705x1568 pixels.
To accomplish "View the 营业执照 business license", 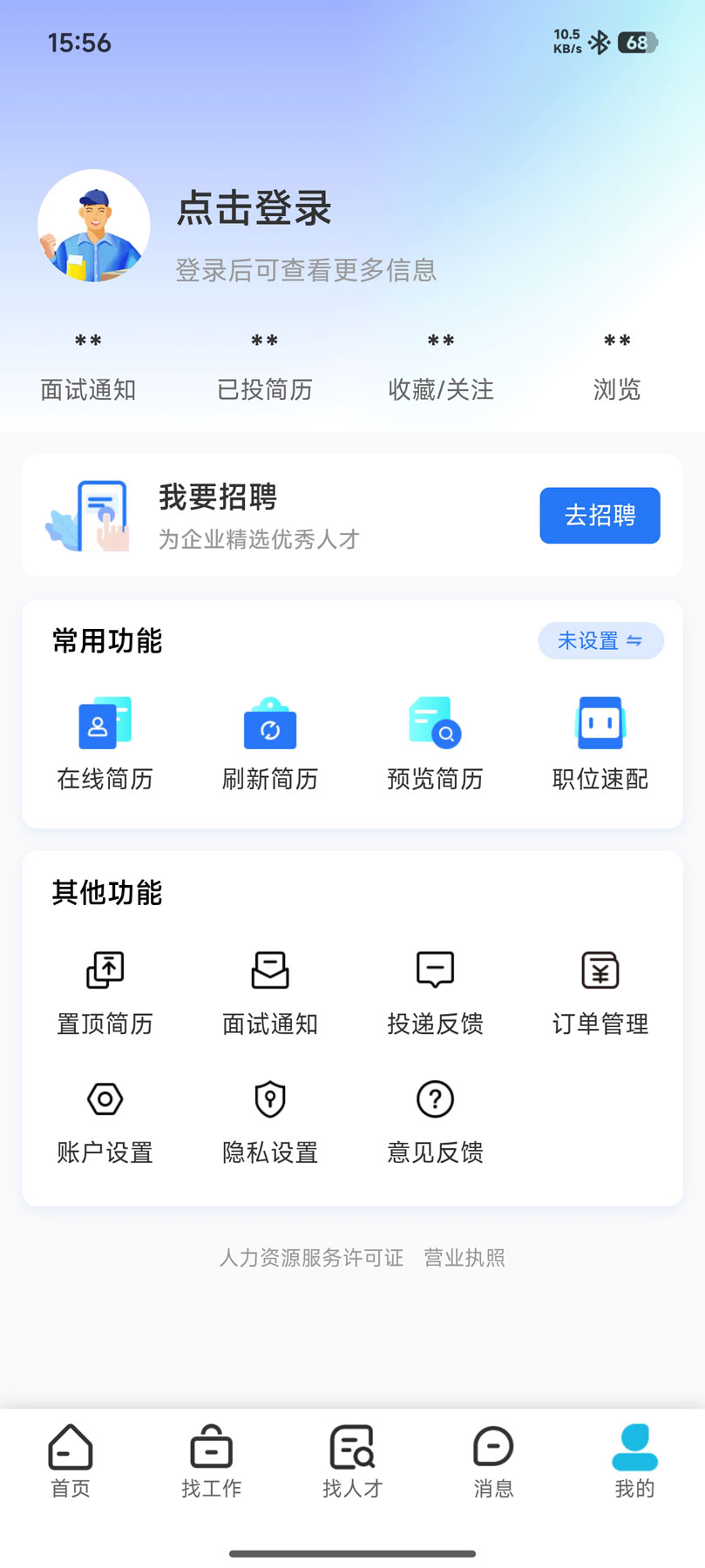I will pyautogui.click(x=464, y=1257).
